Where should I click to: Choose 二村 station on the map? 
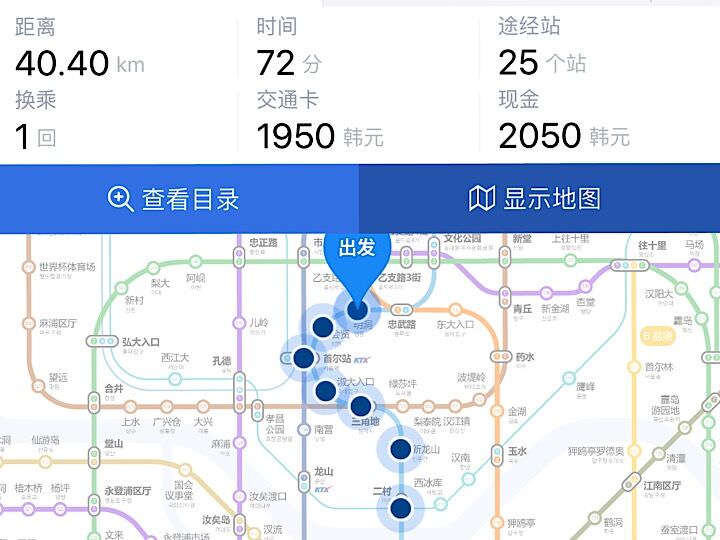point(401,508)
